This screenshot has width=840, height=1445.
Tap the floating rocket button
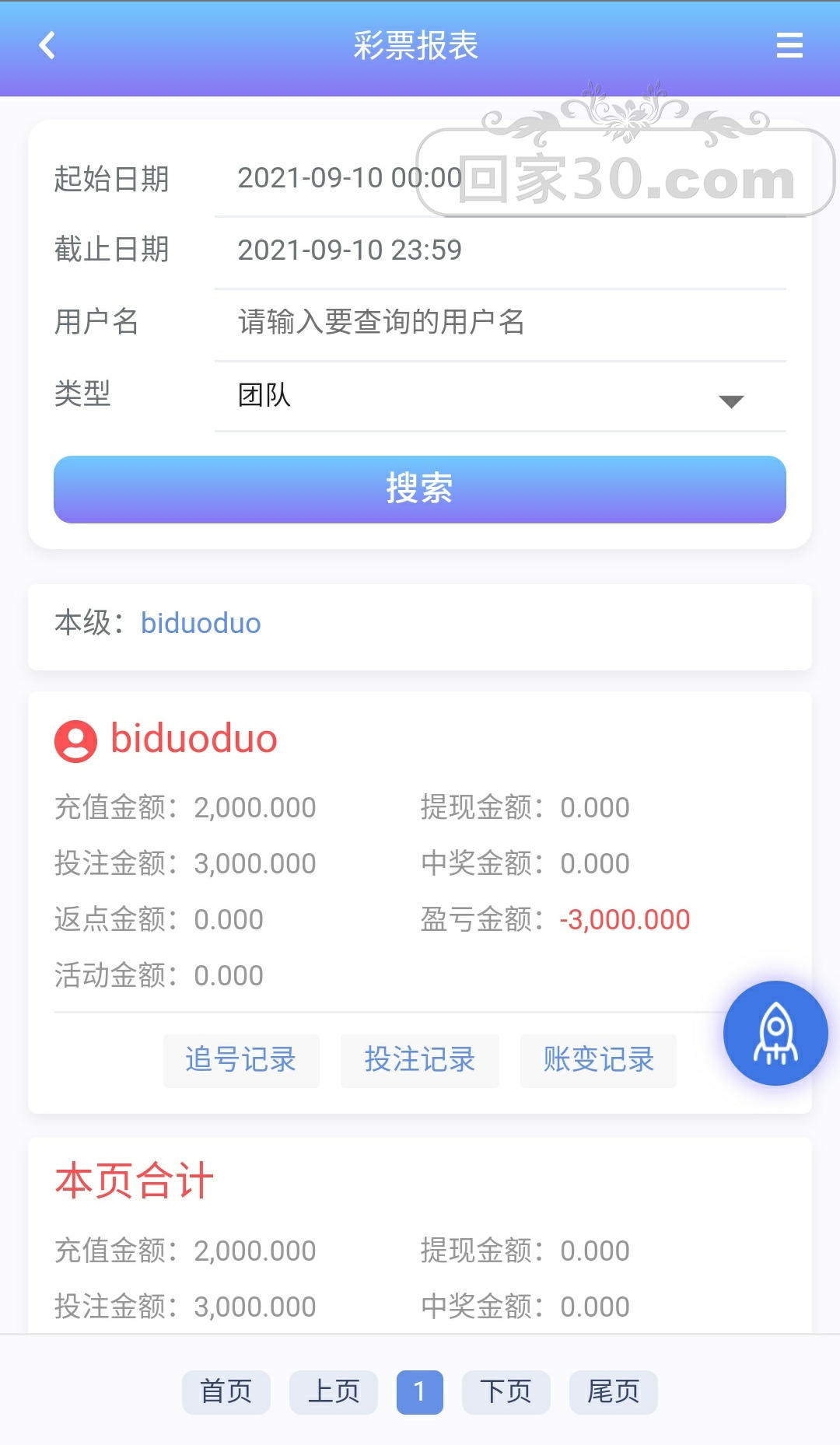pos(775,1033)
